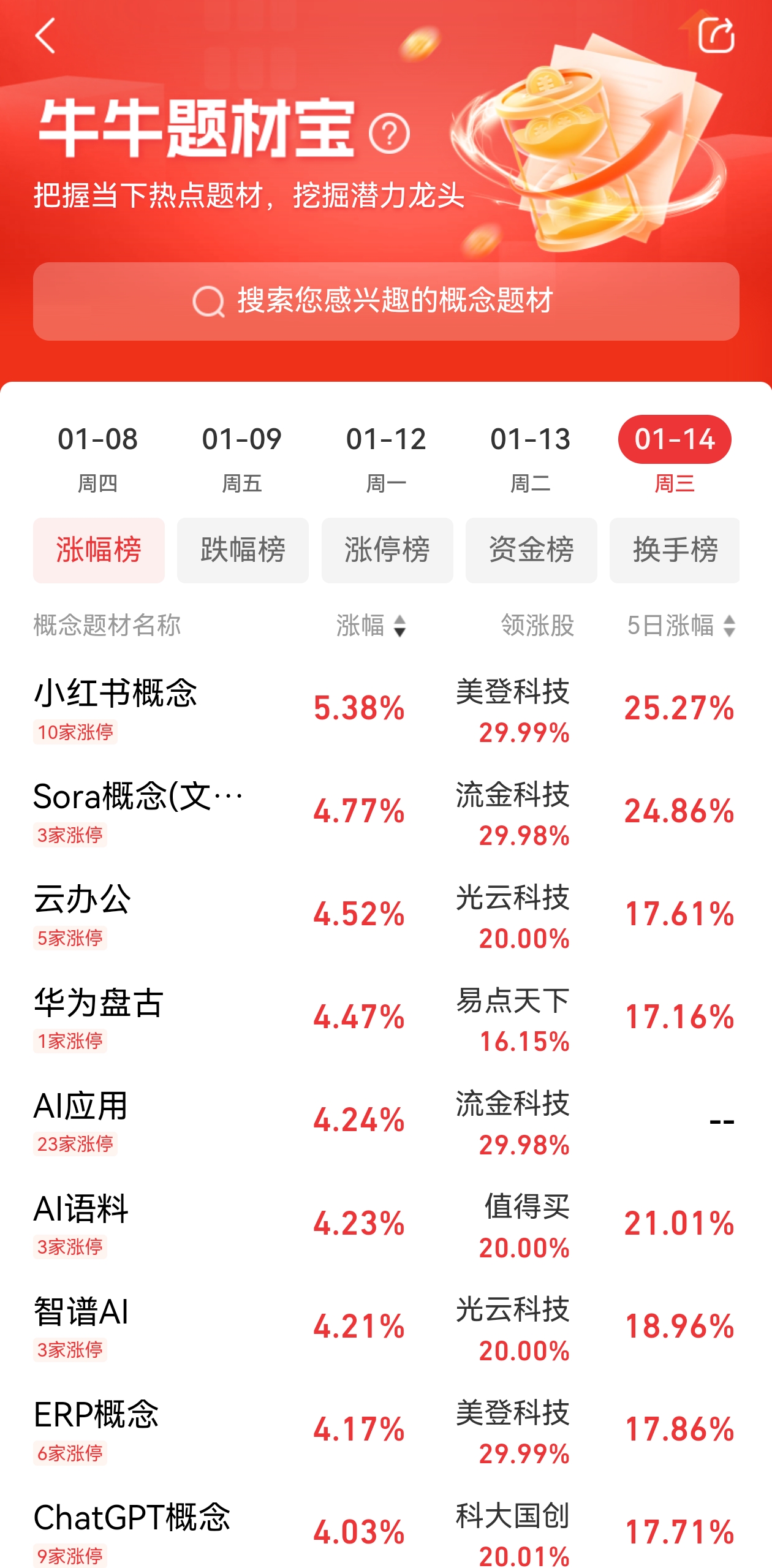772x1568 pixels.
Task: Select the 换手榜 ranking
Action: [675, 550]
